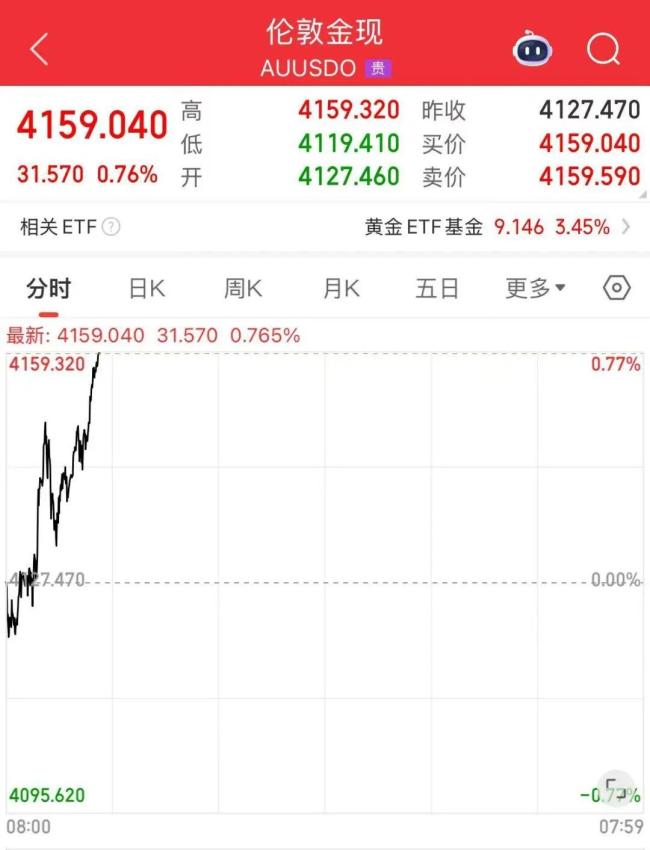The image size is (650, 850).
Task: Switch to the 日K chart tab
Action: point(147,289)
